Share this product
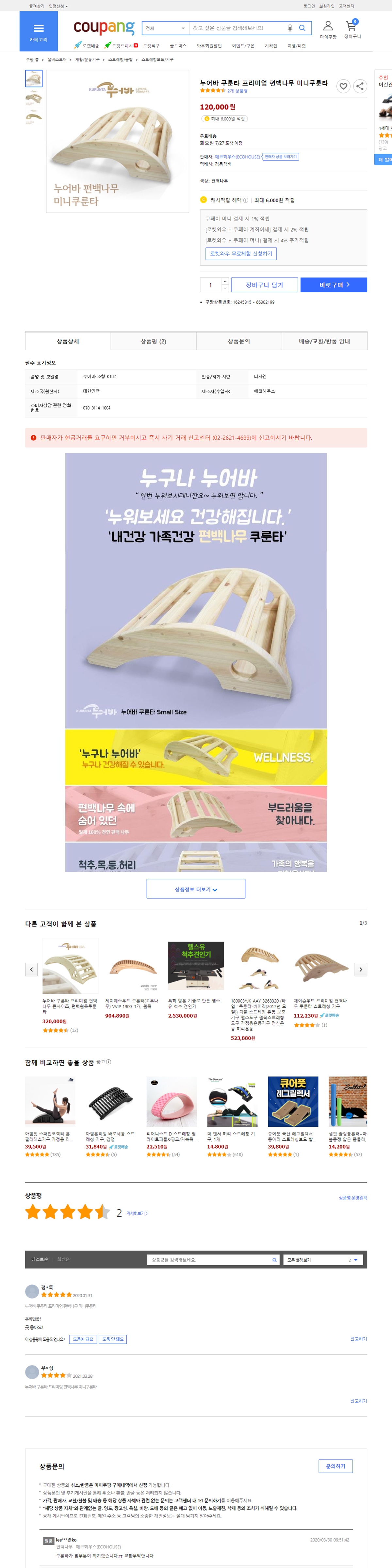The width and height of the screenshot is (392, 1568). [360, 87]
